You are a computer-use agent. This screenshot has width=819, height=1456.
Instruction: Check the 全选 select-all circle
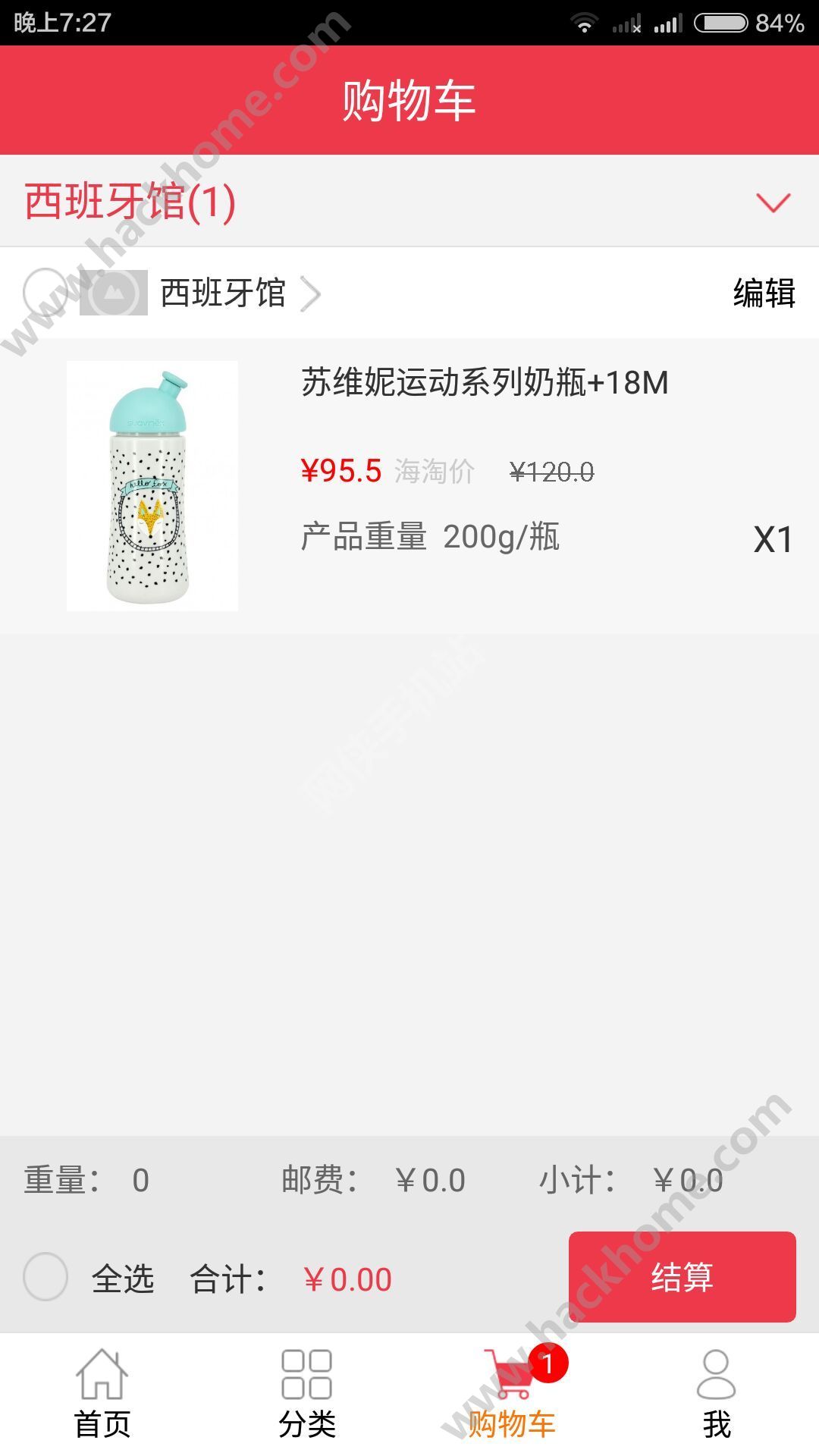[x=45, y=1277]
